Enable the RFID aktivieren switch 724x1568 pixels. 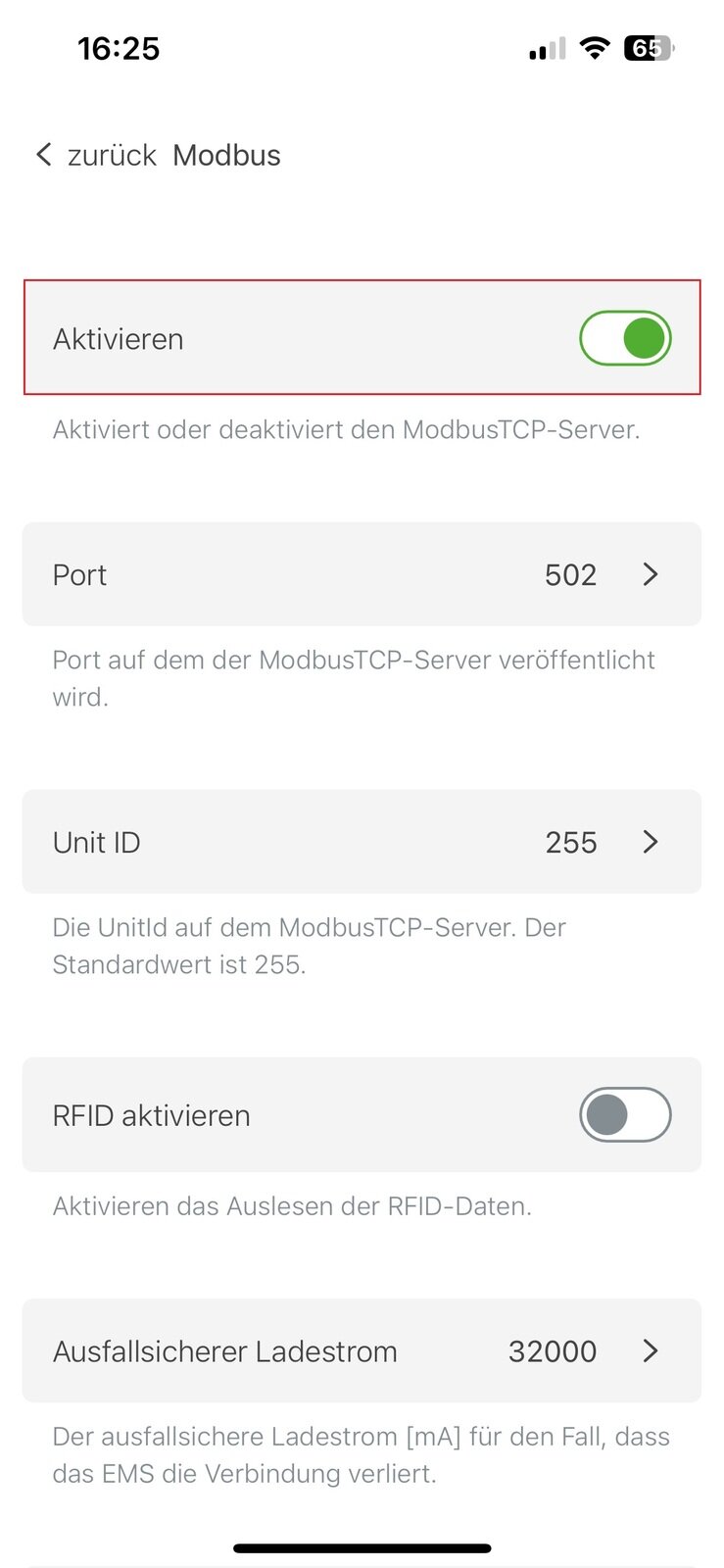[624, 1115]
